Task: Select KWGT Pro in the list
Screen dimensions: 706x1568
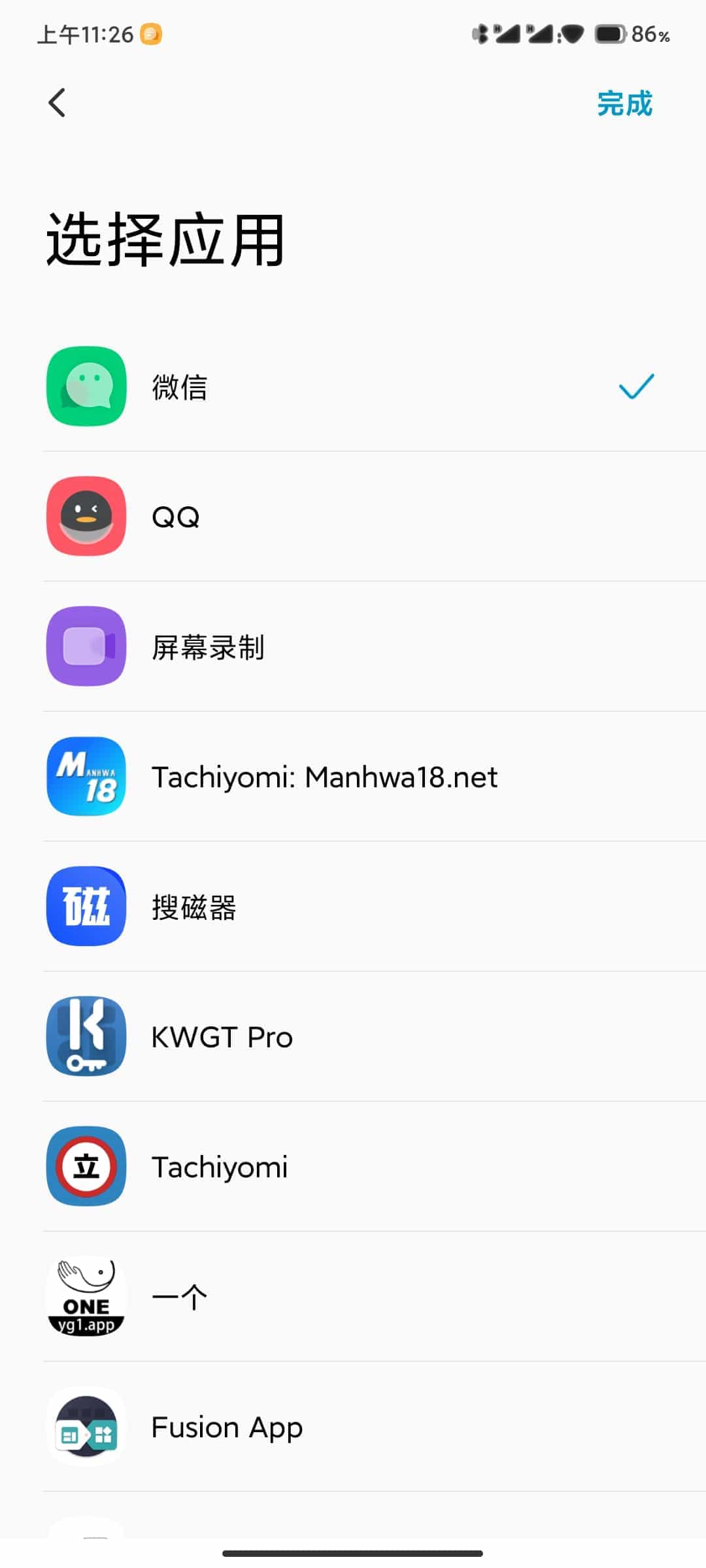Action: tap(353, 1036)
